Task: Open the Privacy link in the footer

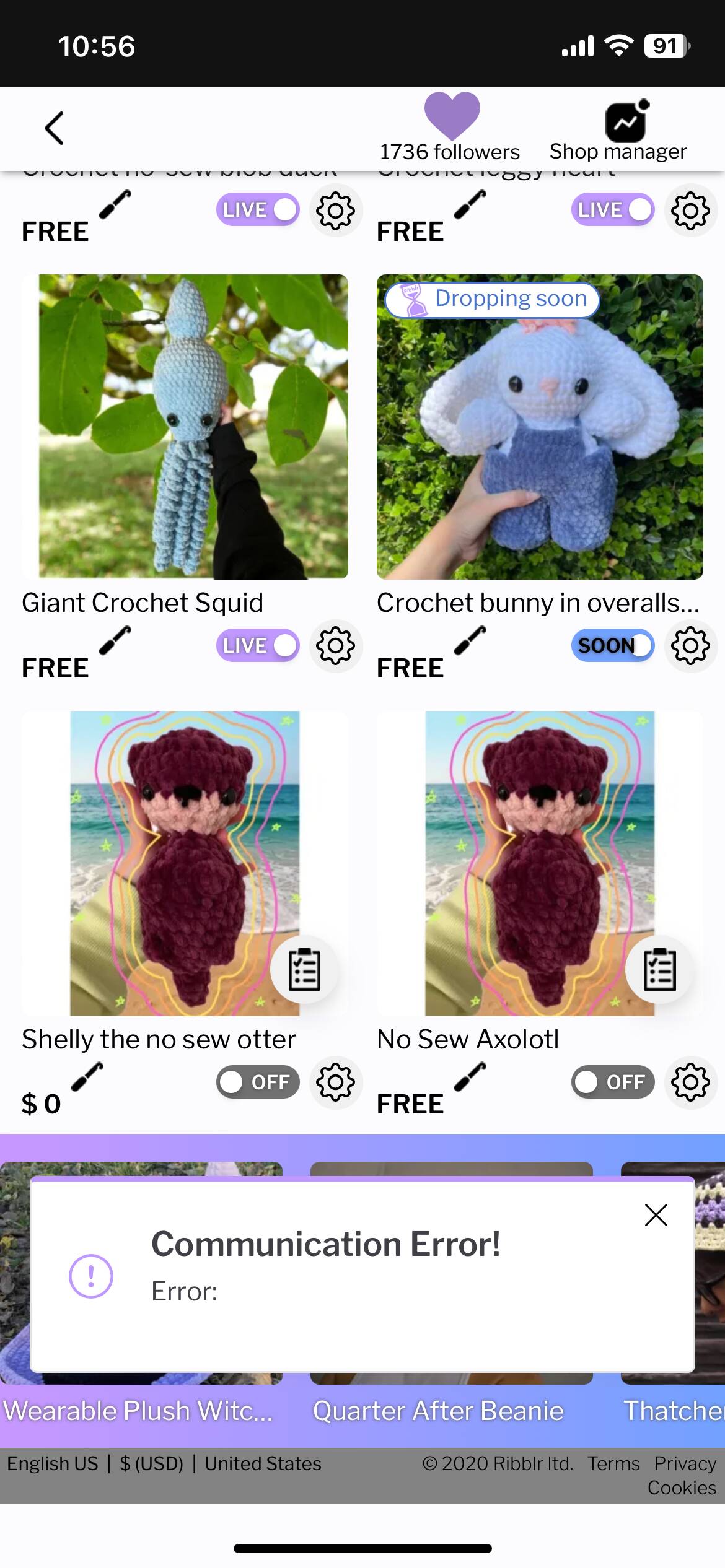Action: pyautogui.click(x=685, y=1463)
